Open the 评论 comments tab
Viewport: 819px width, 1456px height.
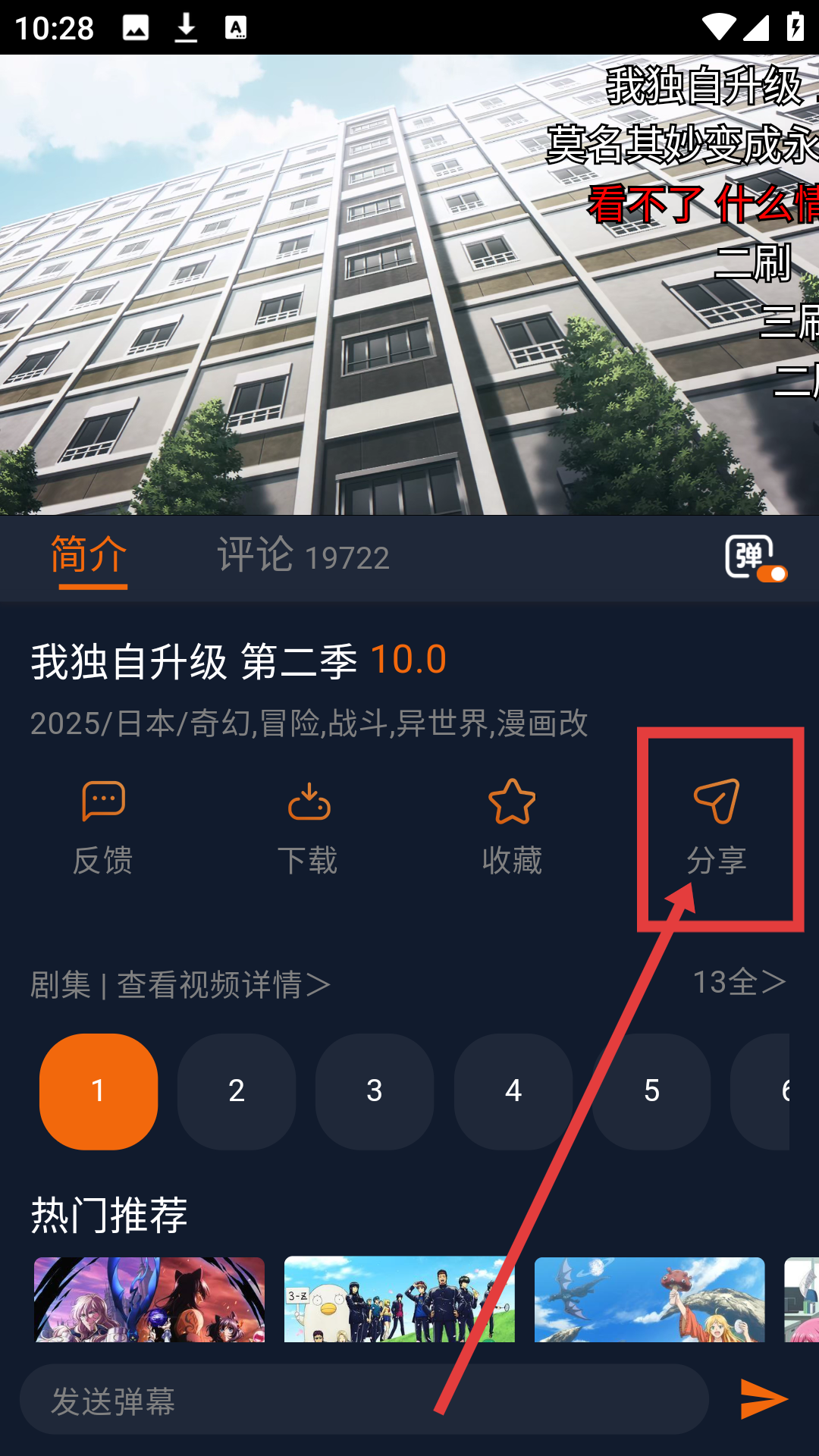(x=302, y=556)
